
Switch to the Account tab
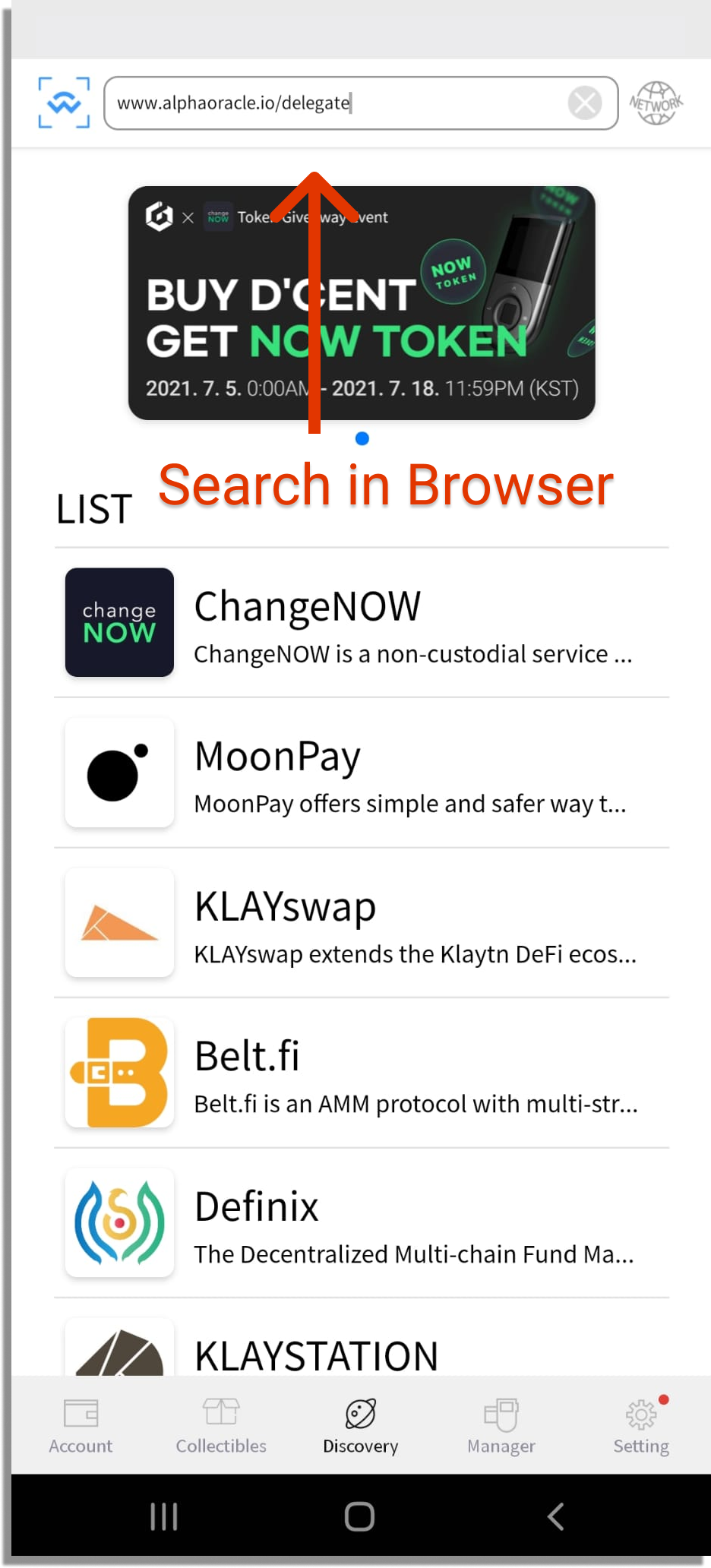point(81,1426)
